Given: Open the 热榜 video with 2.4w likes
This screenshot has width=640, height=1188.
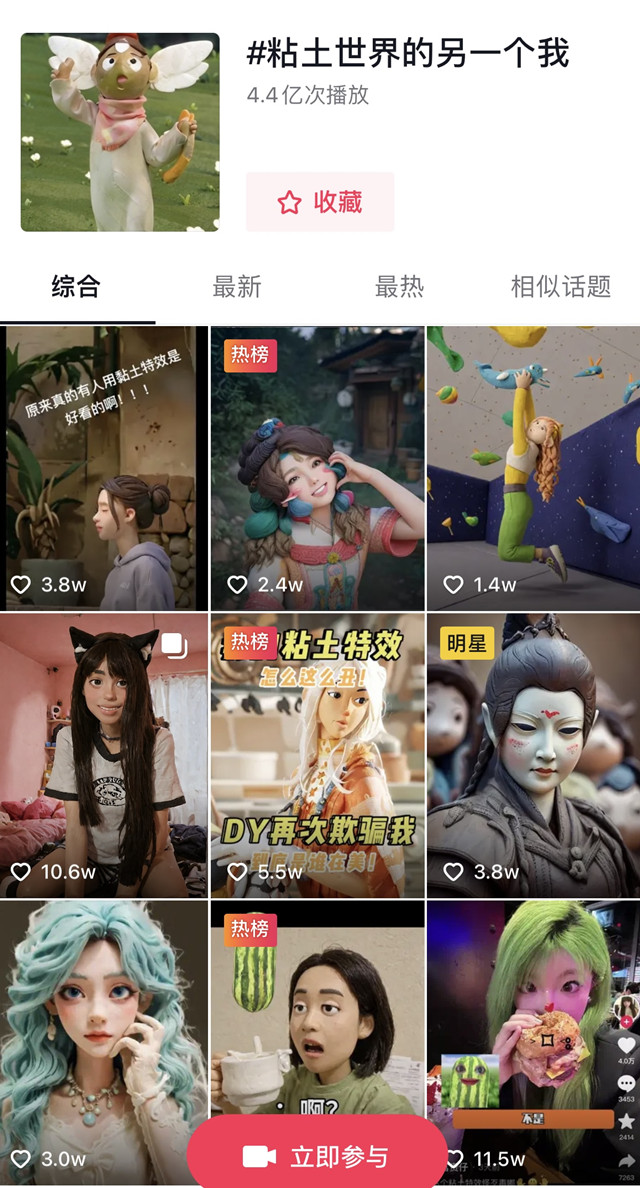Looking at the screenshot, I should click(317, 468).
